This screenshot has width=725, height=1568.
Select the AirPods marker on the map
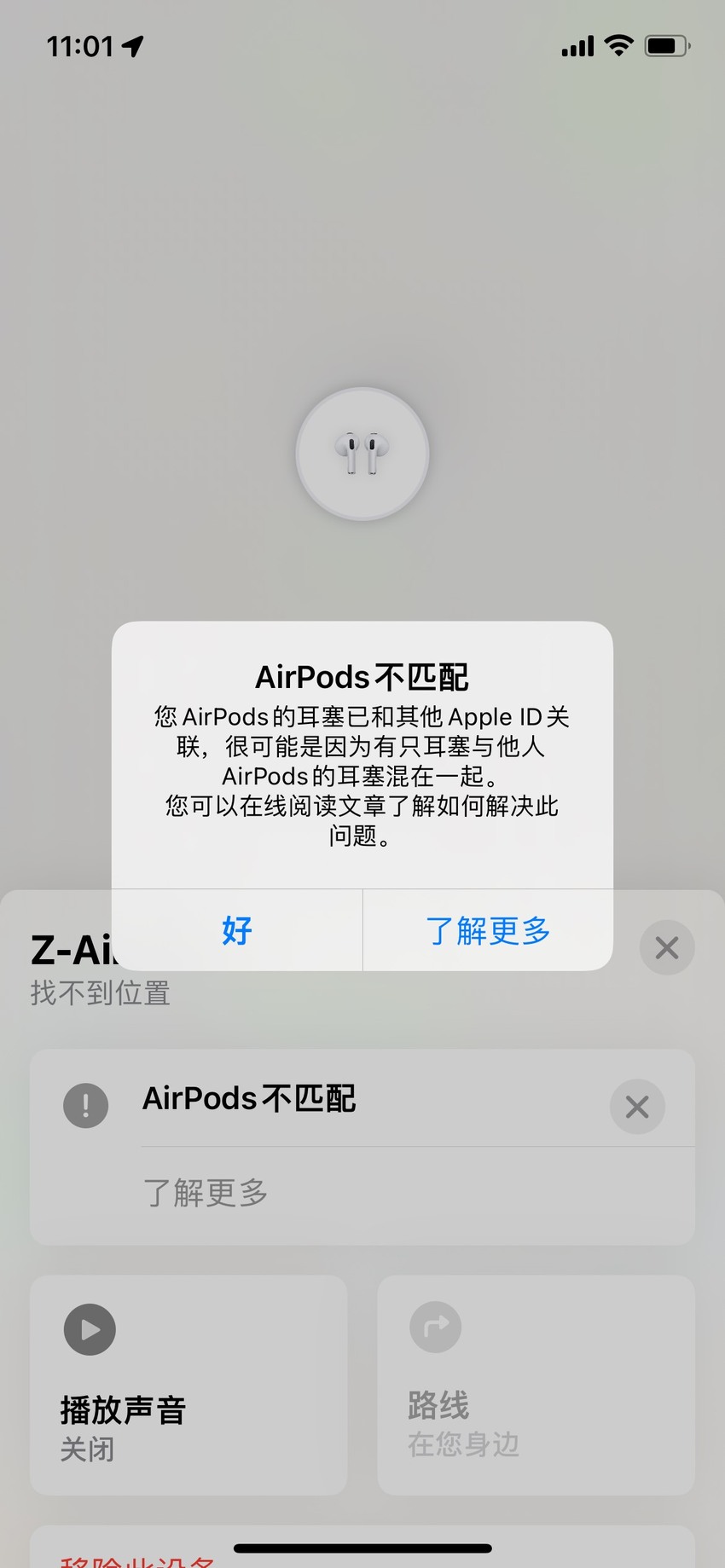[362, 454]
